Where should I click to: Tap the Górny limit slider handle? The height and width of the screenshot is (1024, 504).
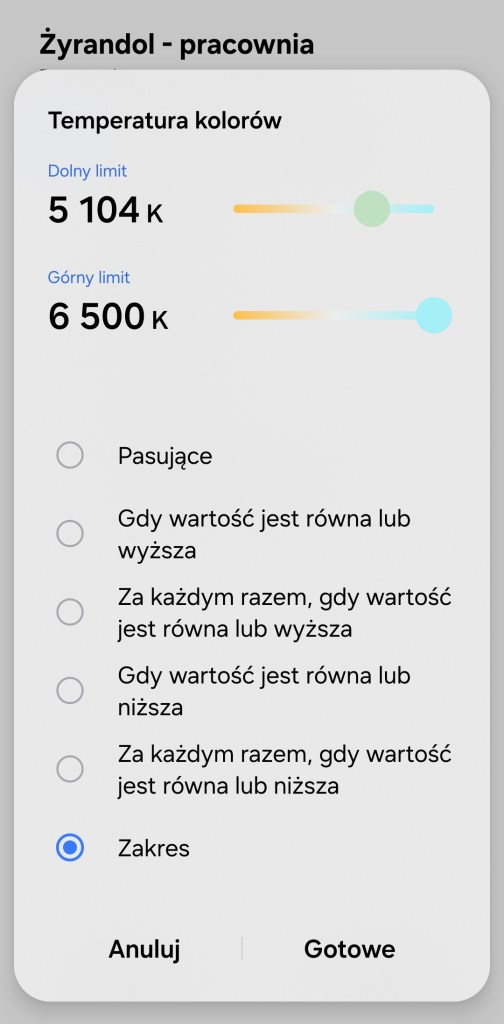(x=434, y=315)
